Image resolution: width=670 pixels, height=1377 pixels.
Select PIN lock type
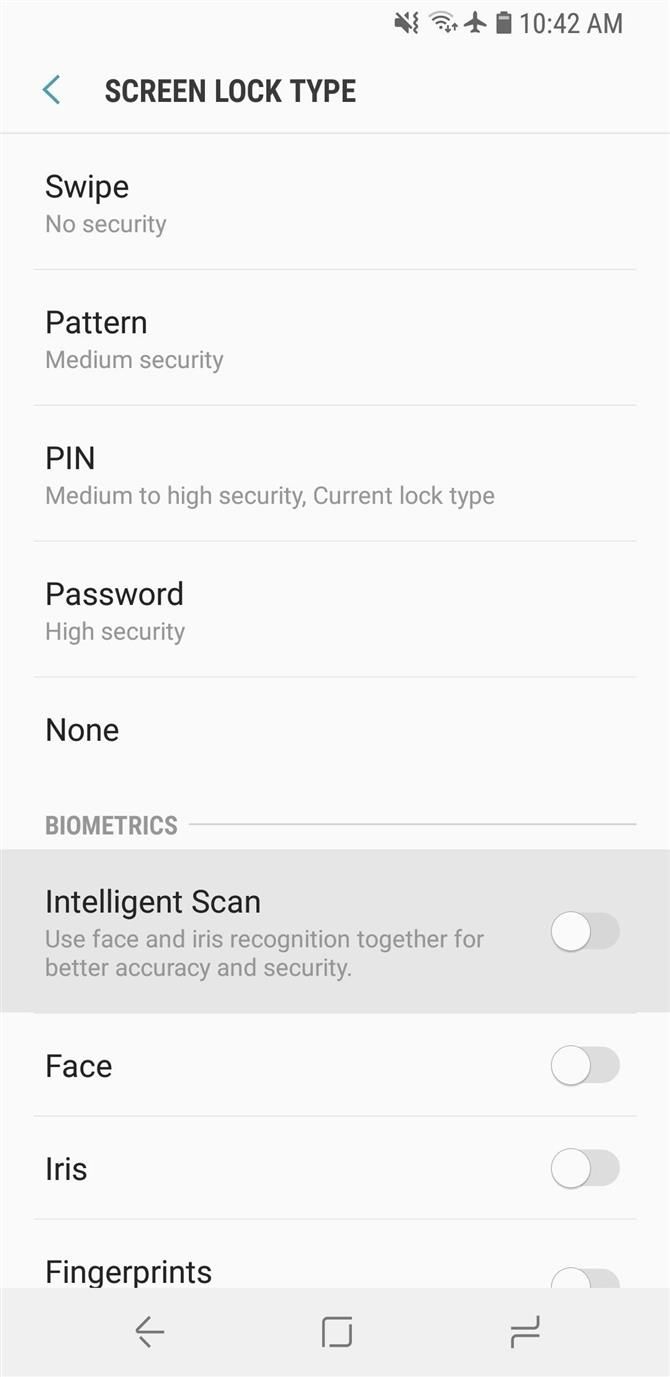coord(335,475)
